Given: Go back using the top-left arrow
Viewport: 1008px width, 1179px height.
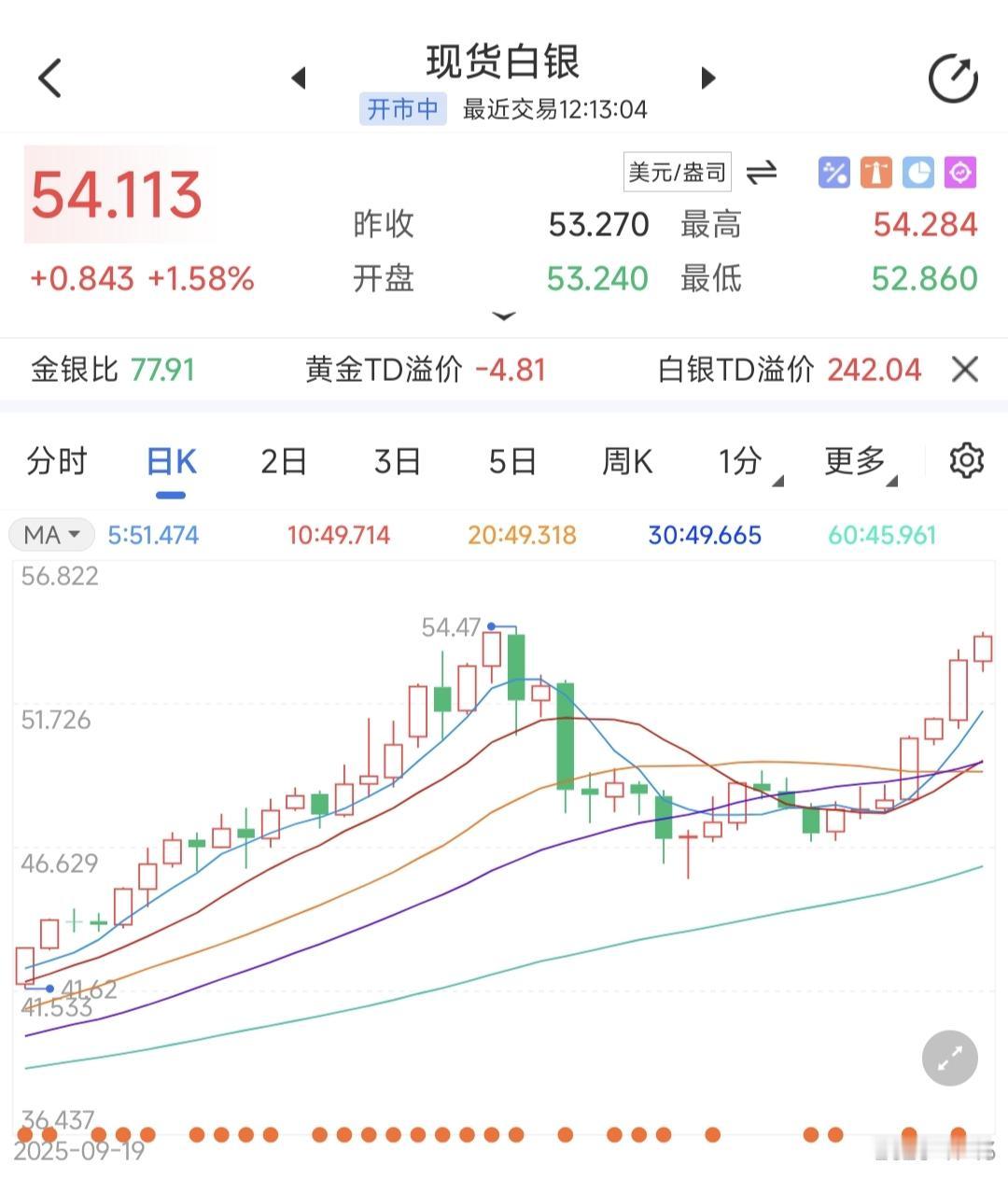Looking at the screenshot, I should click(x=50, y=77).
